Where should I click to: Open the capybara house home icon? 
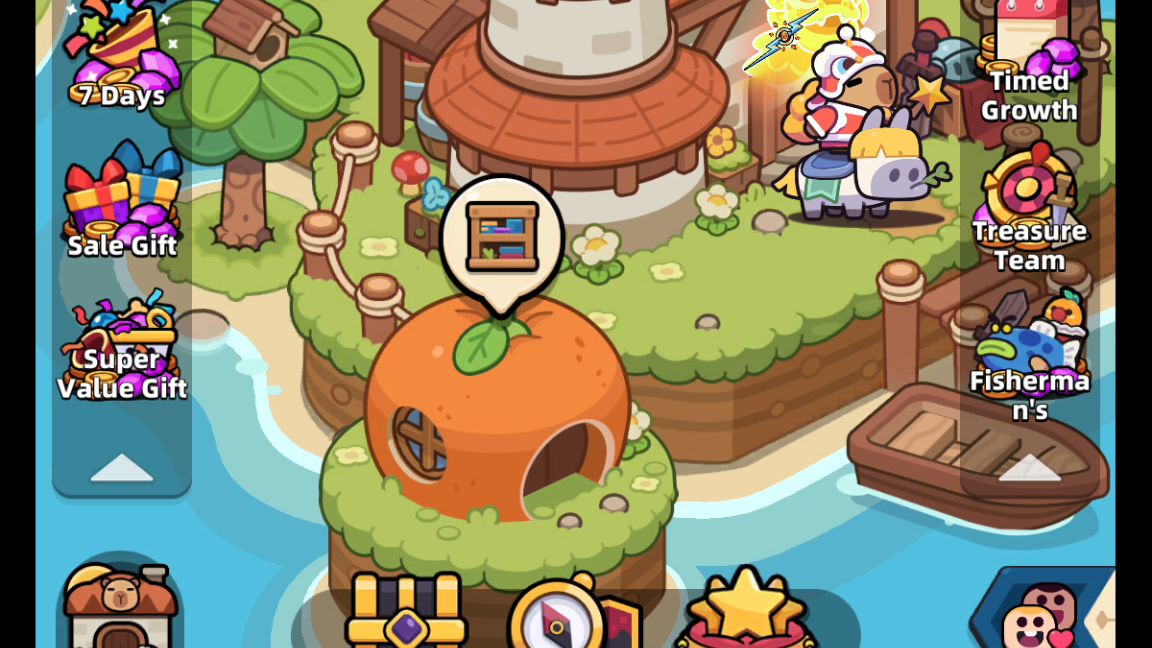click(x=120, y=603)
